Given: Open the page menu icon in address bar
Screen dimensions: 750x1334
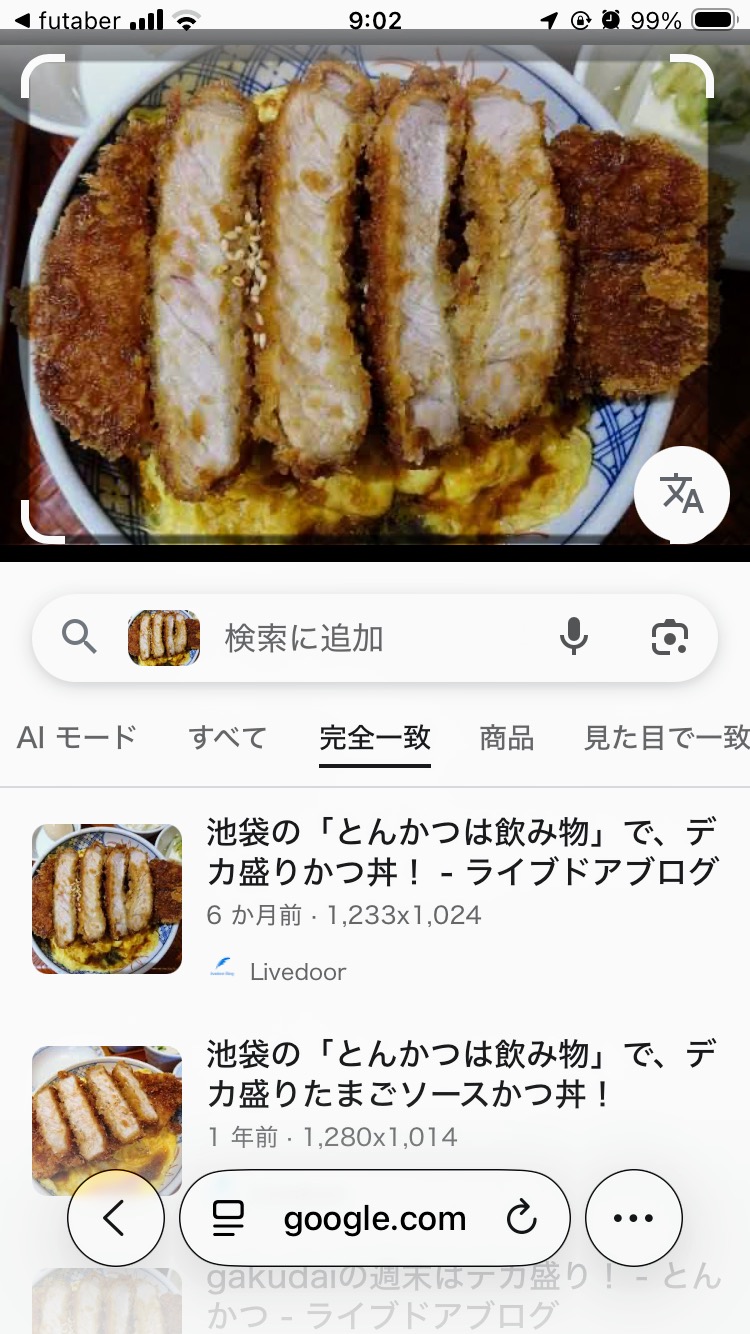Looking at the screenshot, I should click(x=229, y=1218).
